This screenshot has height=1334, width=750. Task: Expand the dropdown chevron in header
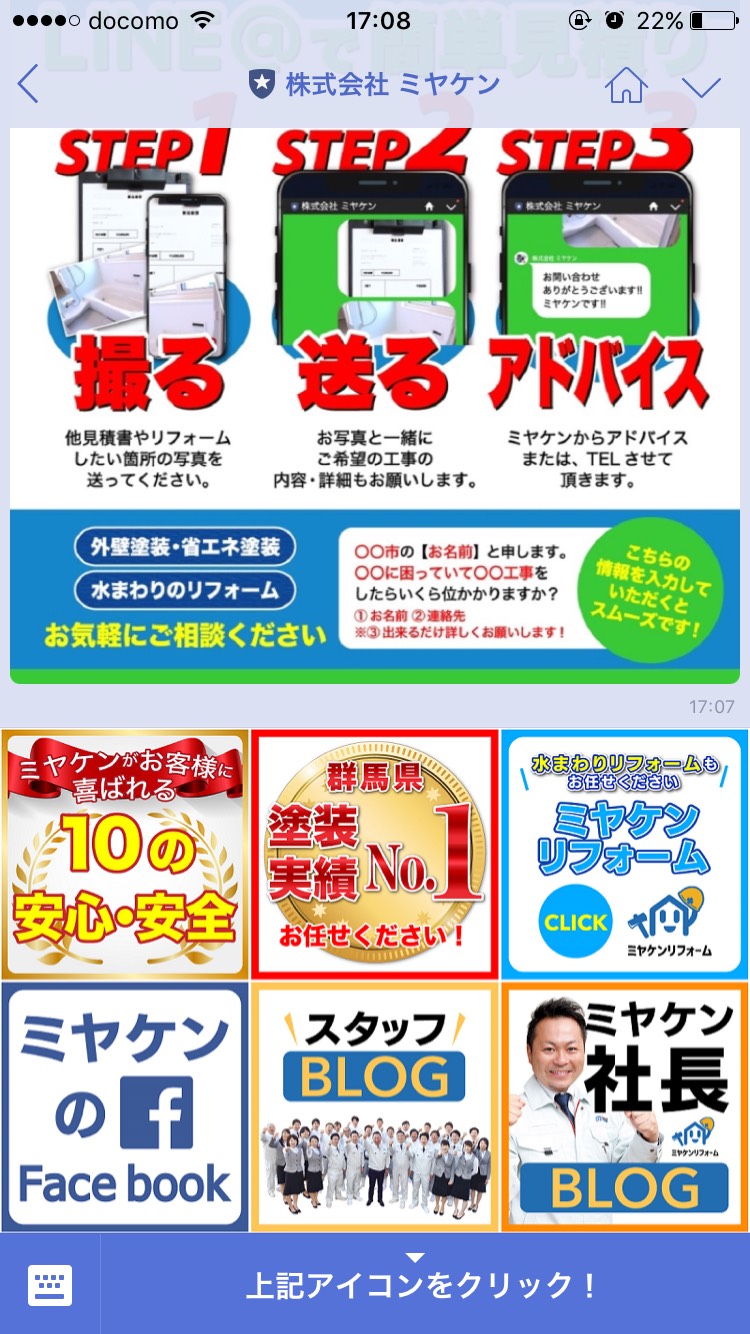point(702,86)
